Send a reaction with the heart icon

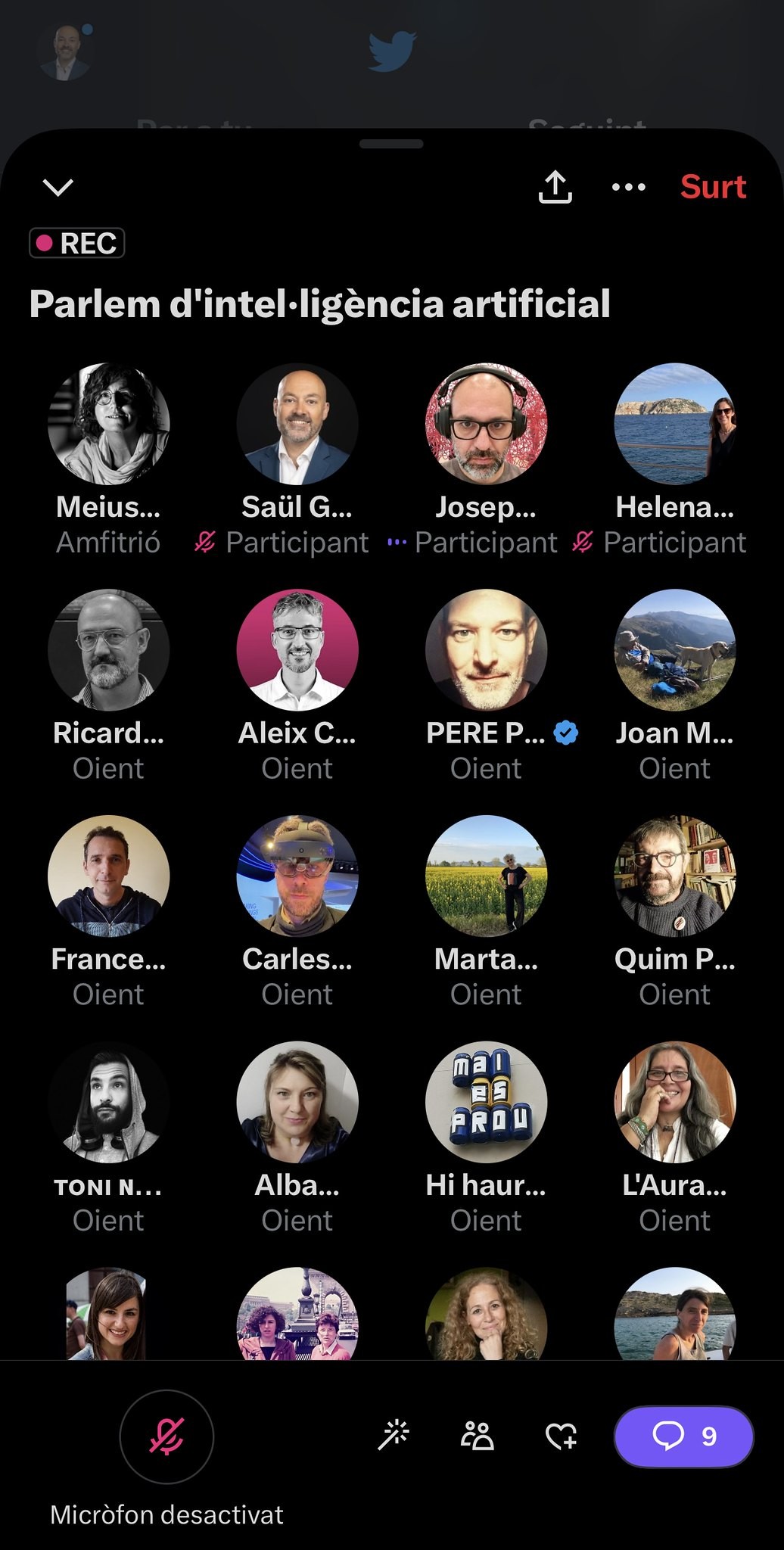[561, 1436]
